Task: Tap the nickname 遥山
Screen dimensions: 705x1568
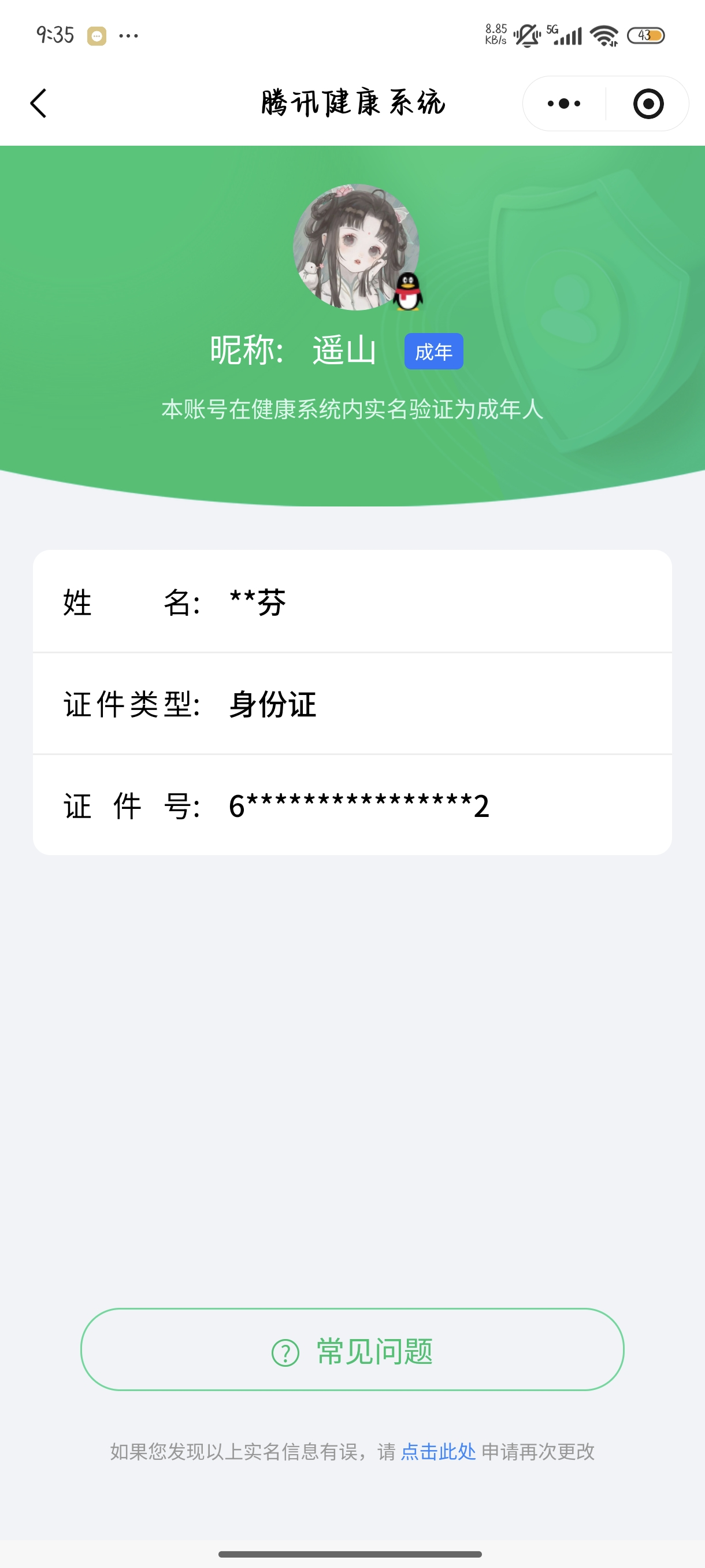Action: (344, 351)
